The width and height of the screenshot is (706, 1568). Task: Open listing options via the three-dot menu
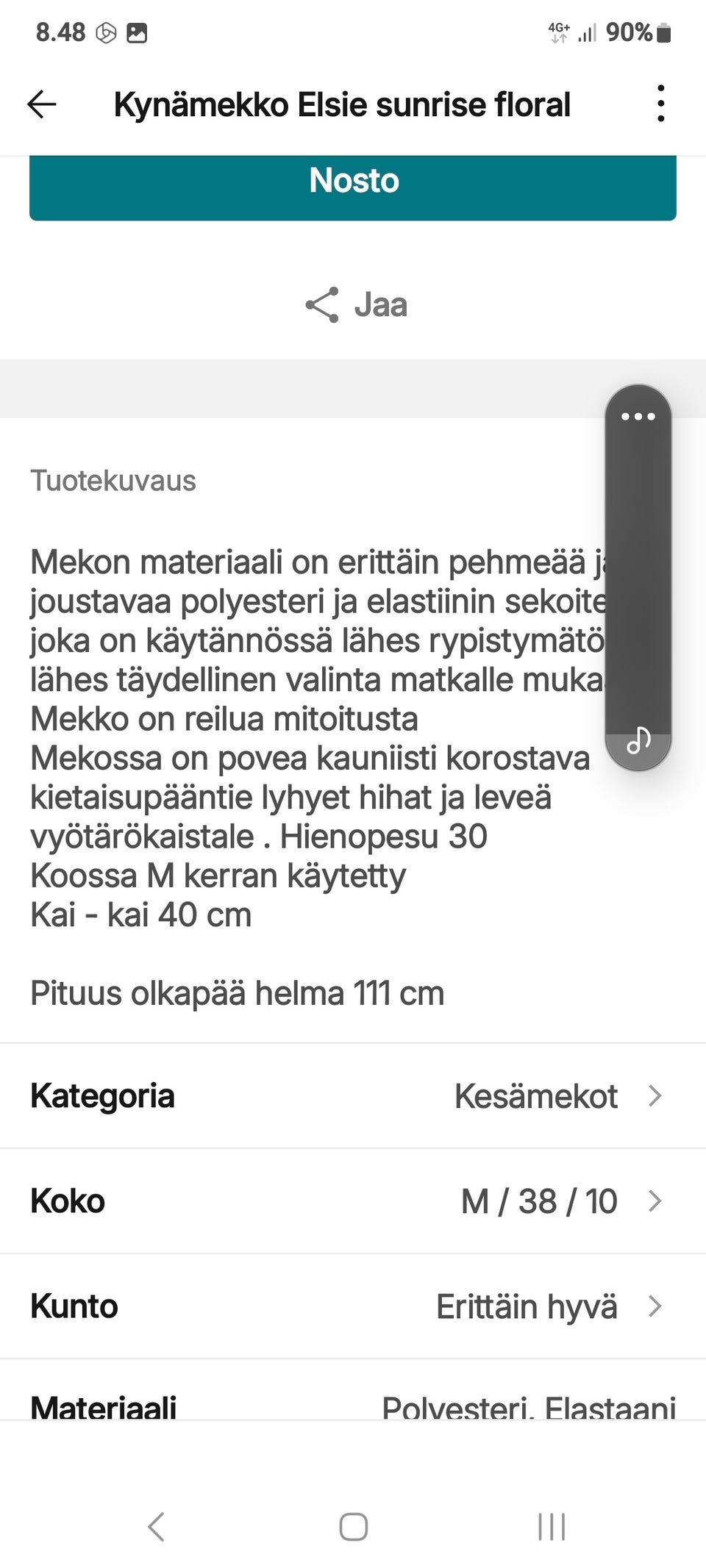point(660,104)
